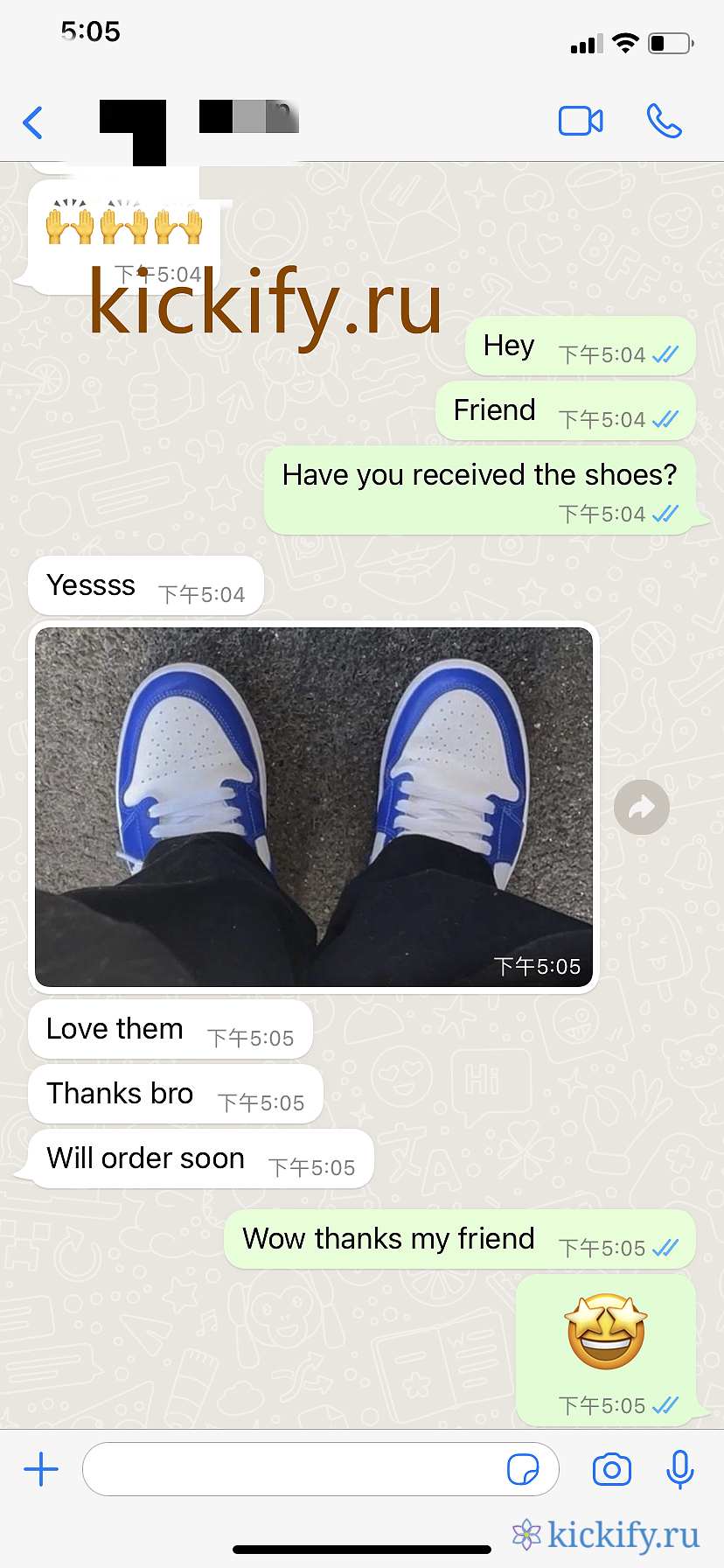Open the blue sneakers photo
This screenshot has height=1568, width=724.
(313, 807)
